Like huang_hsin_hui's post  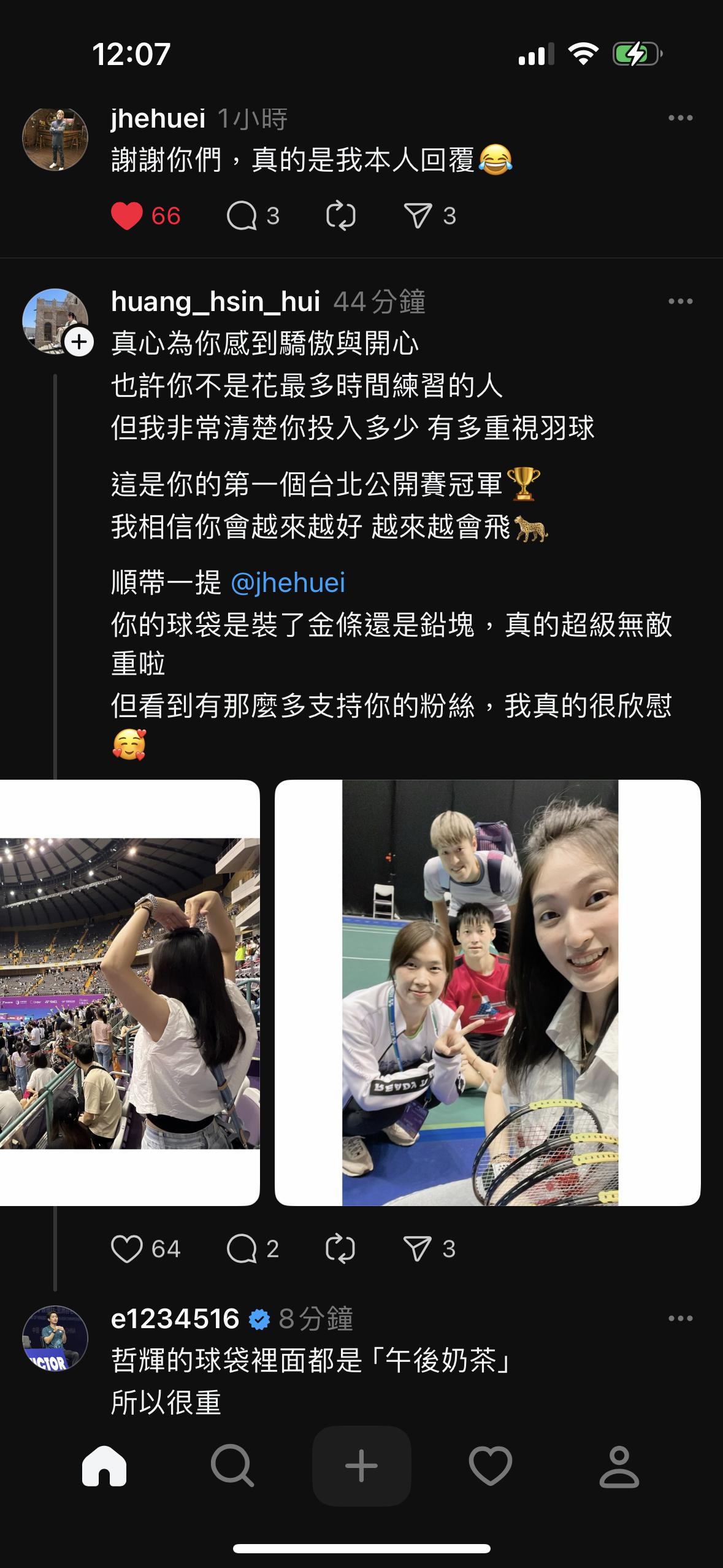(127, 1249)
